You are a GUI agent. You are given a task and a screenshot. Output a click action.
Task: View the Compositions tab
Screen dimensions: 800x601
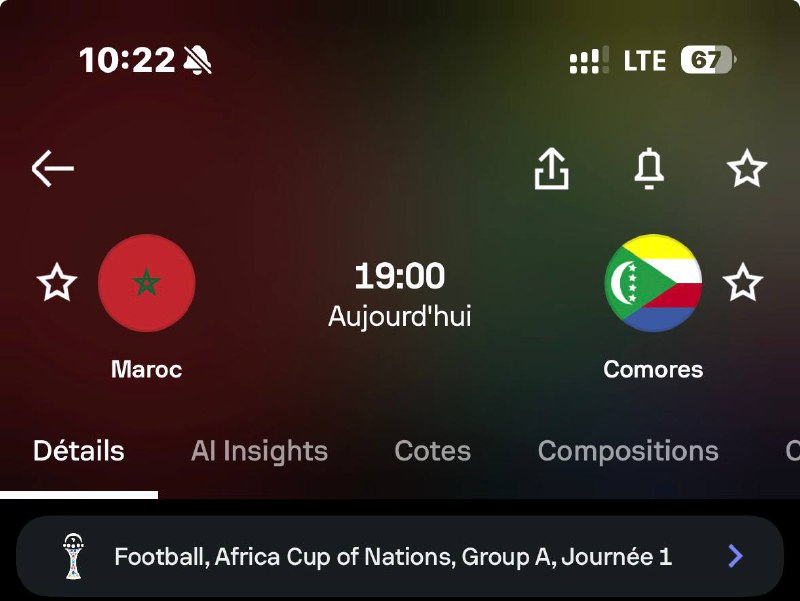tap(628, 451)
